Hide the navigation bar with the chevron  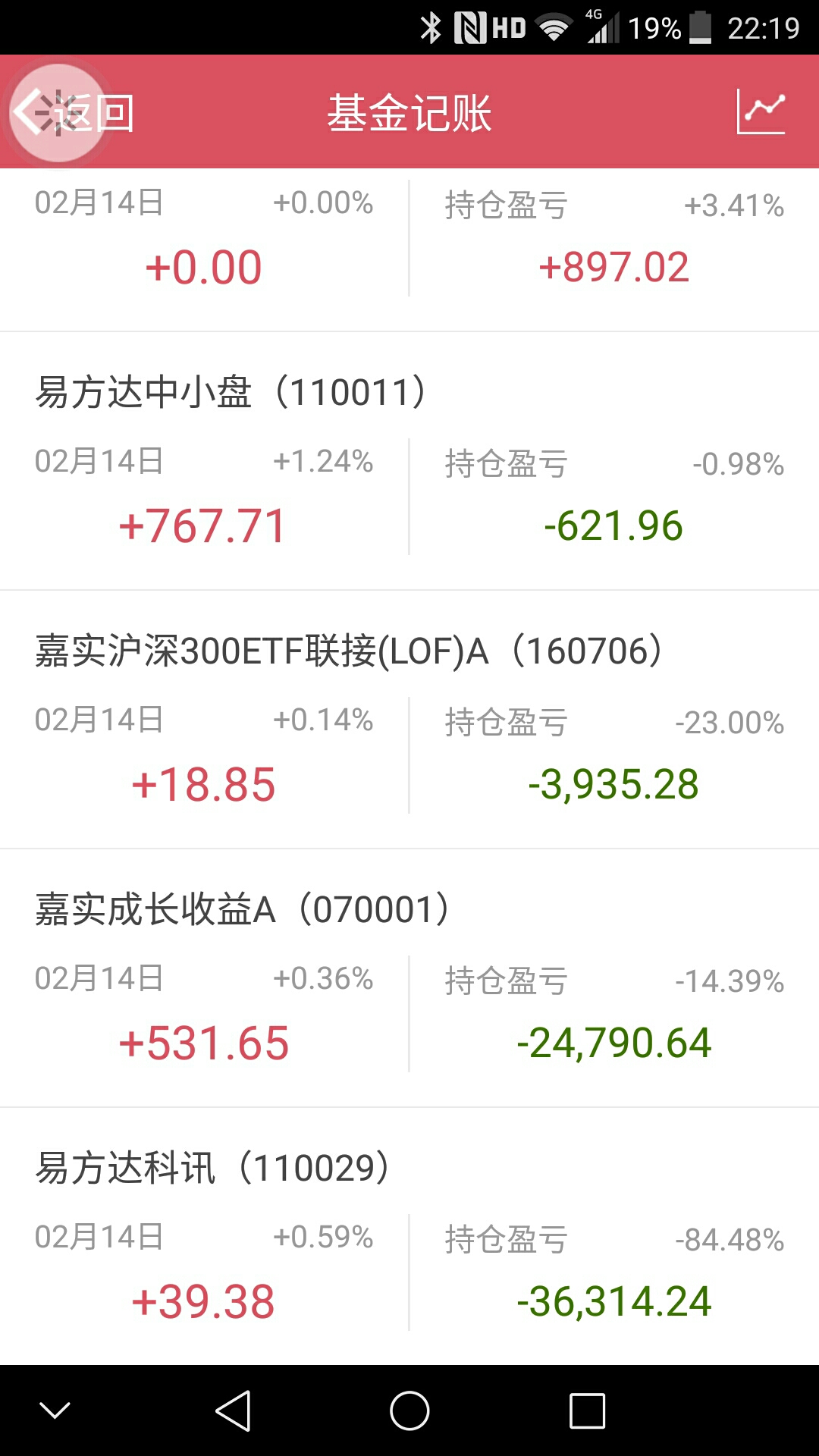tap(55, 1410)
